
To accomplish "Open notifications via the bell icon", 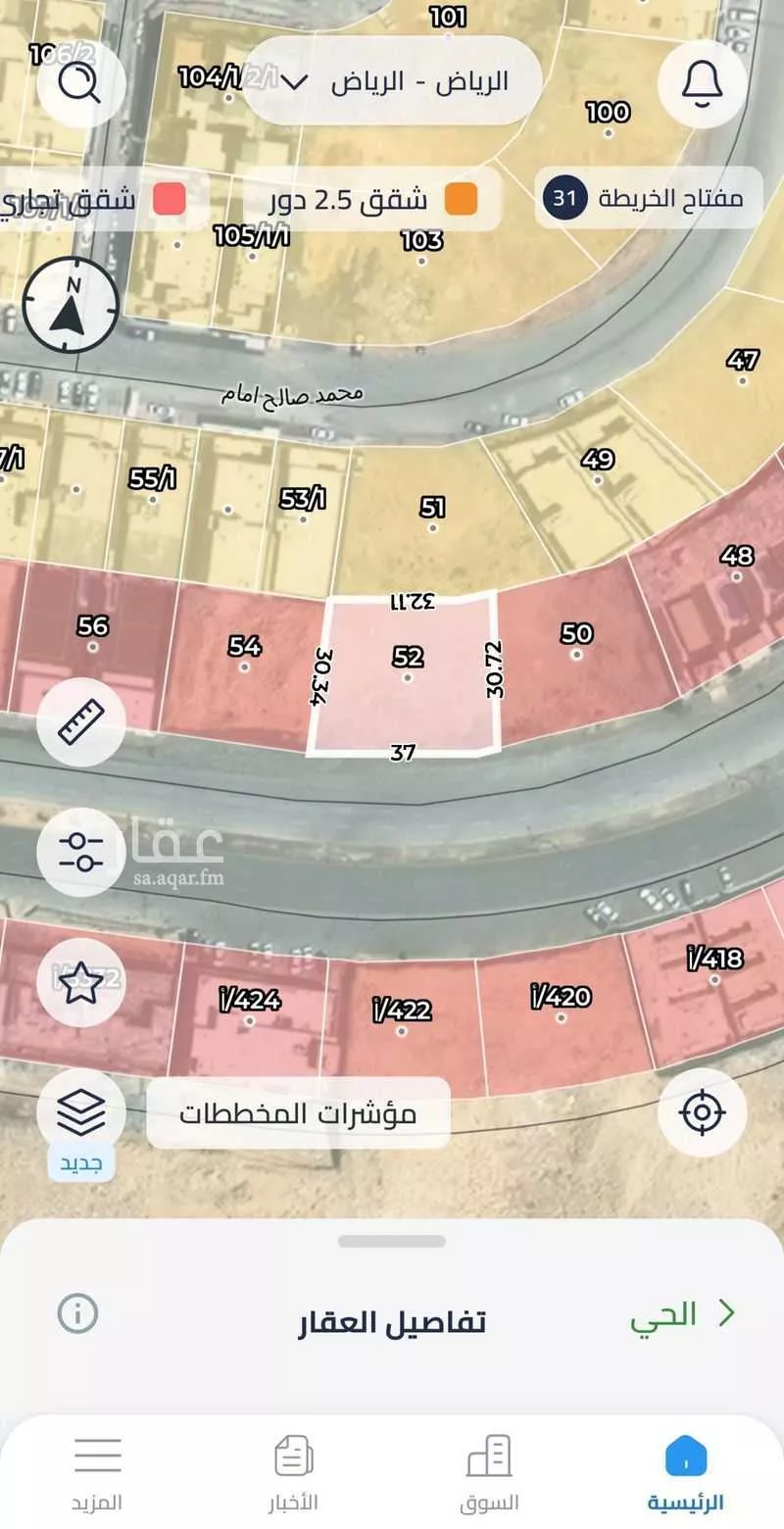I will pos(701,83).
